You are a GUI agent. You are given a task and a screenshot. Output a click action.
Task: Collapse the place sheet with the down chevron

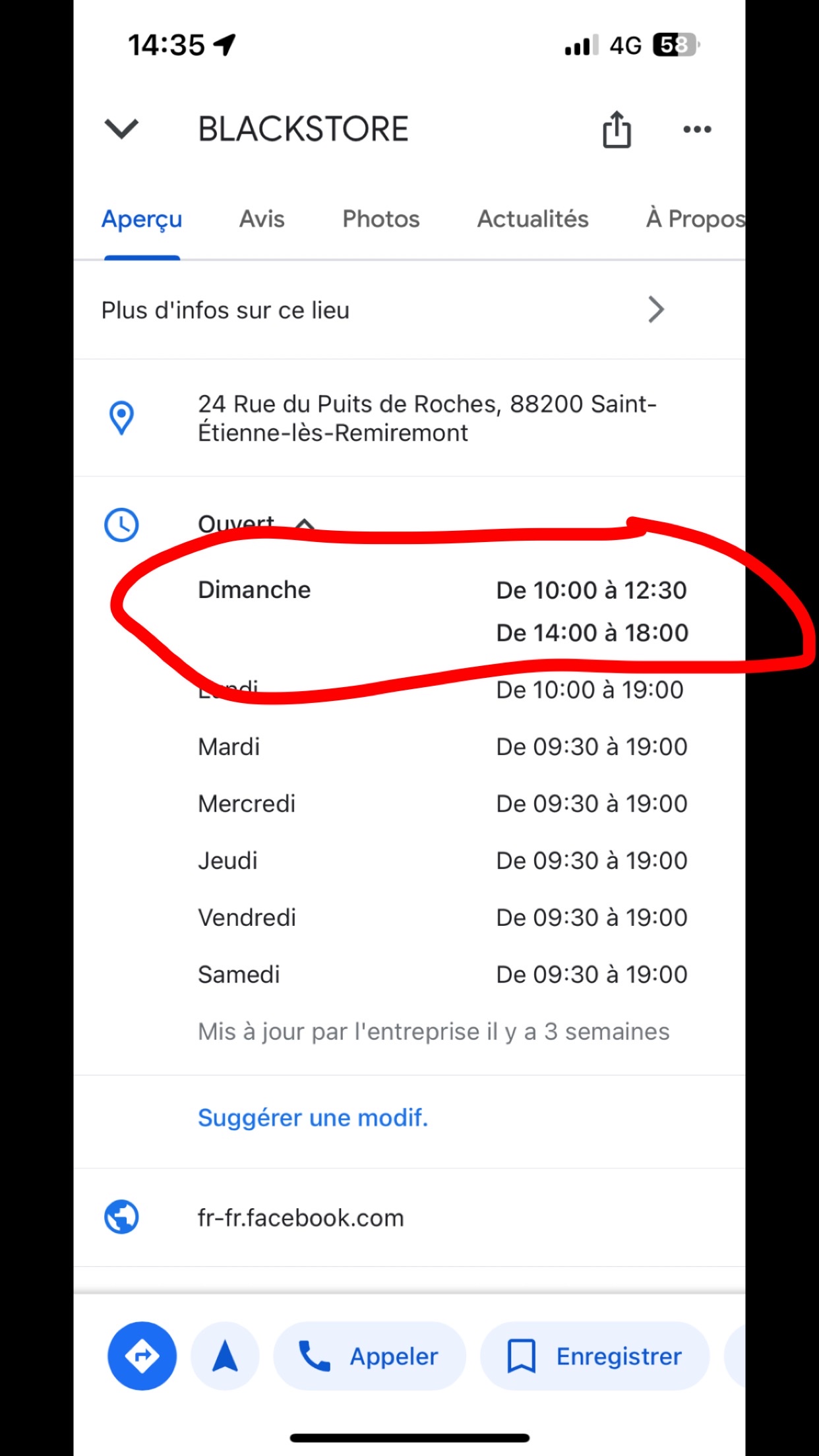(x=121, y=129)
